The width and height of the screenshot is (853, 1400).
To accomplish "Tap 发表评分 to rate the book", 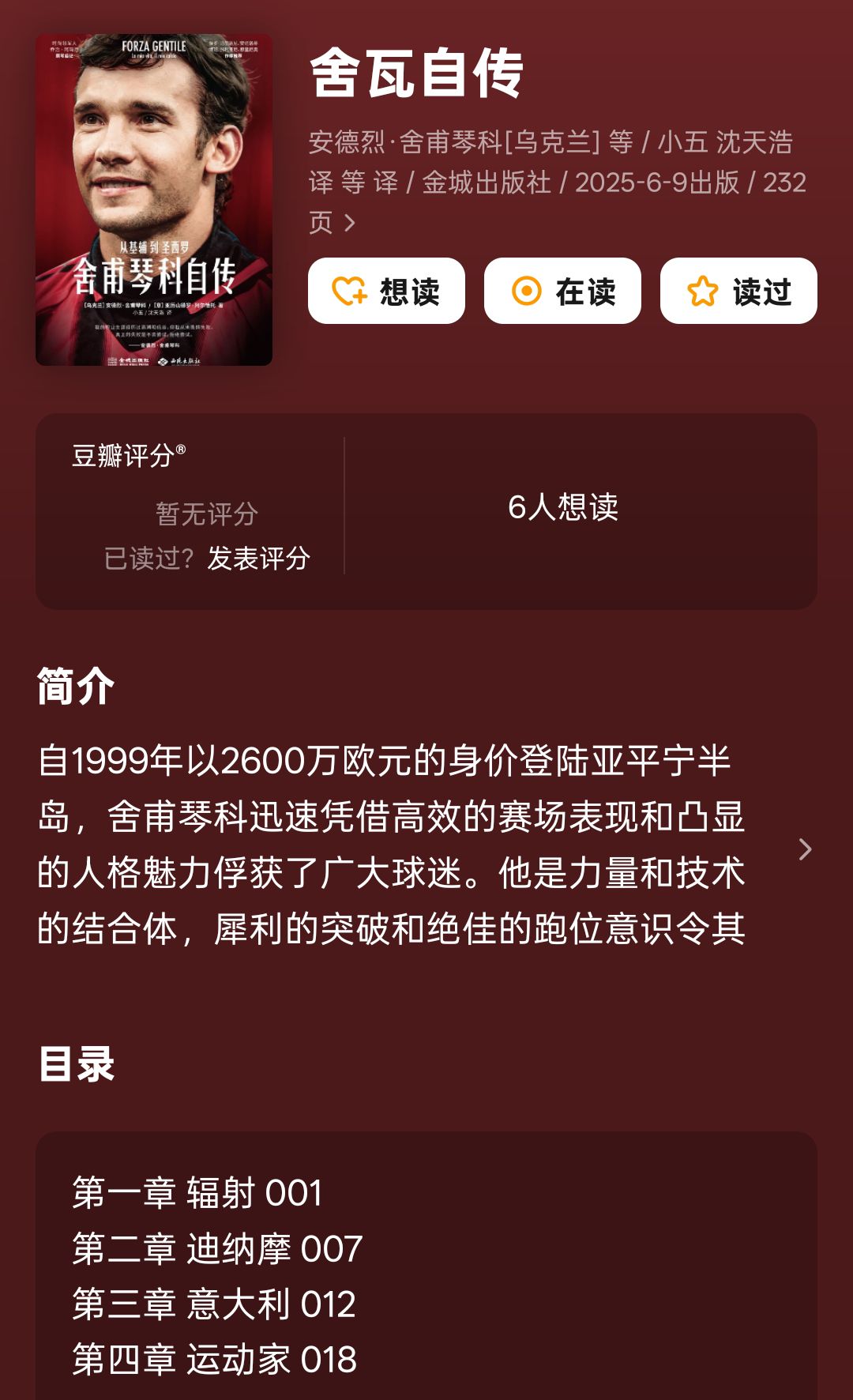I will point(258,559).
